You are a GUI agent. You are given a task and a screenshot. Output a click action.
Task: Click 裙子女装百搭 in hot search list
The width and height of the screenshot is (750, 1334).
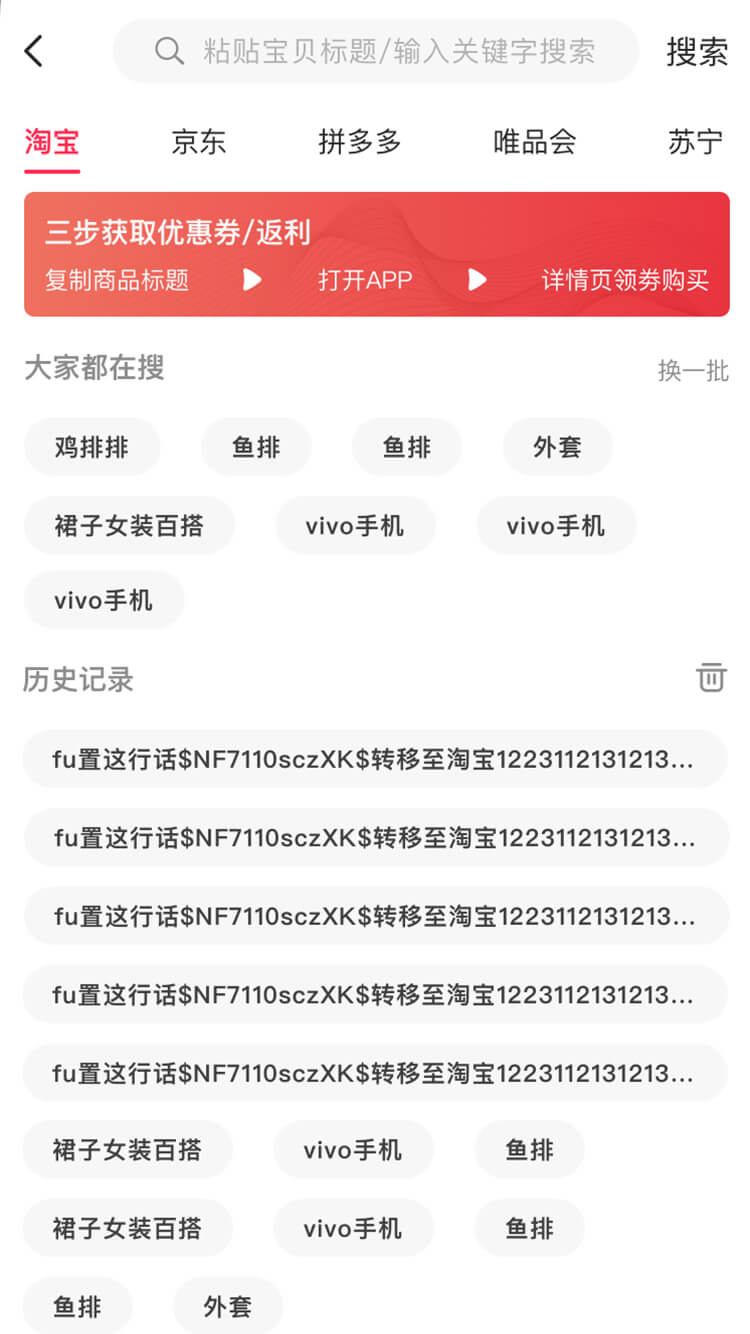[129, 525]
